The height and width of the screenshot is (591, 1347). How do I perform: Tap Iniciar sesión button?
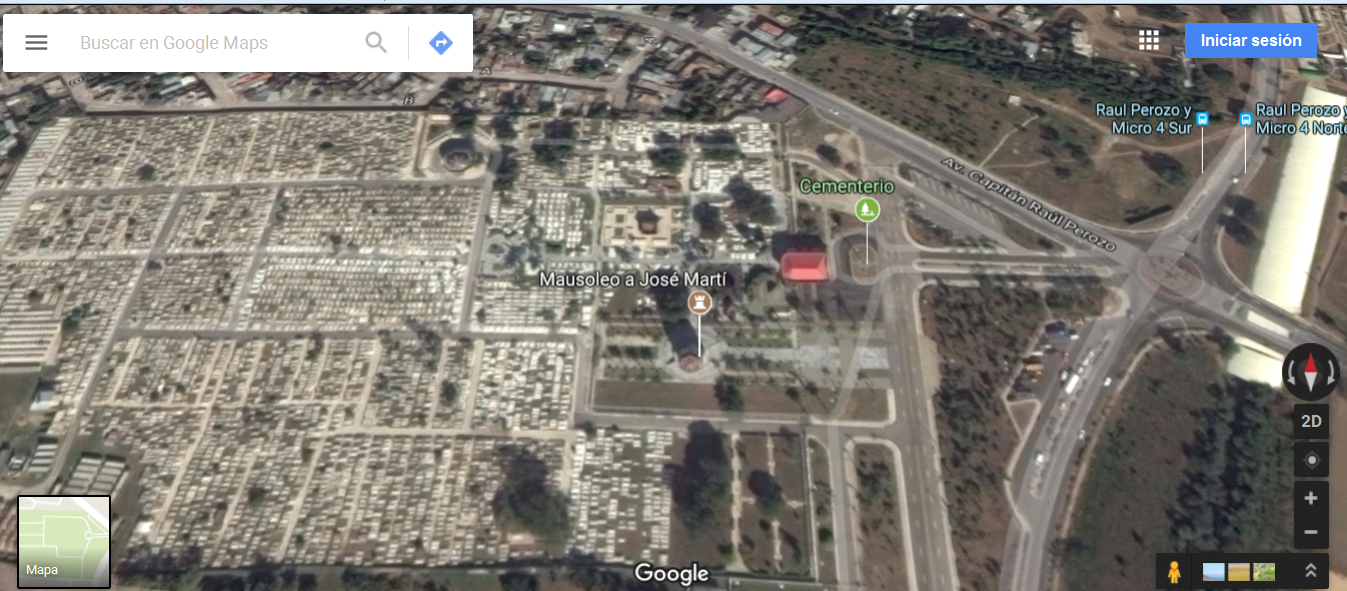coord(1251,40)
